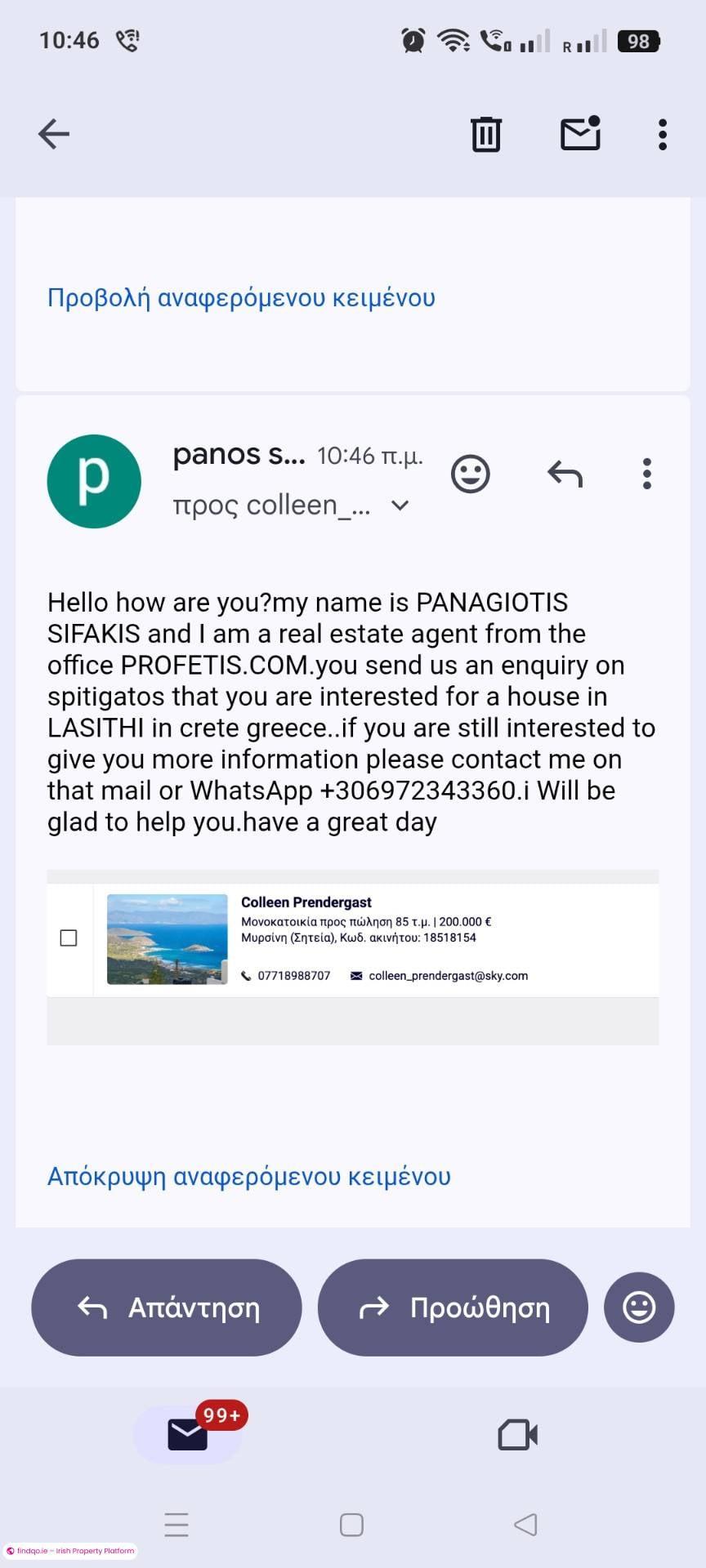Open emoji reaction button at bottom

point(639,1307)
